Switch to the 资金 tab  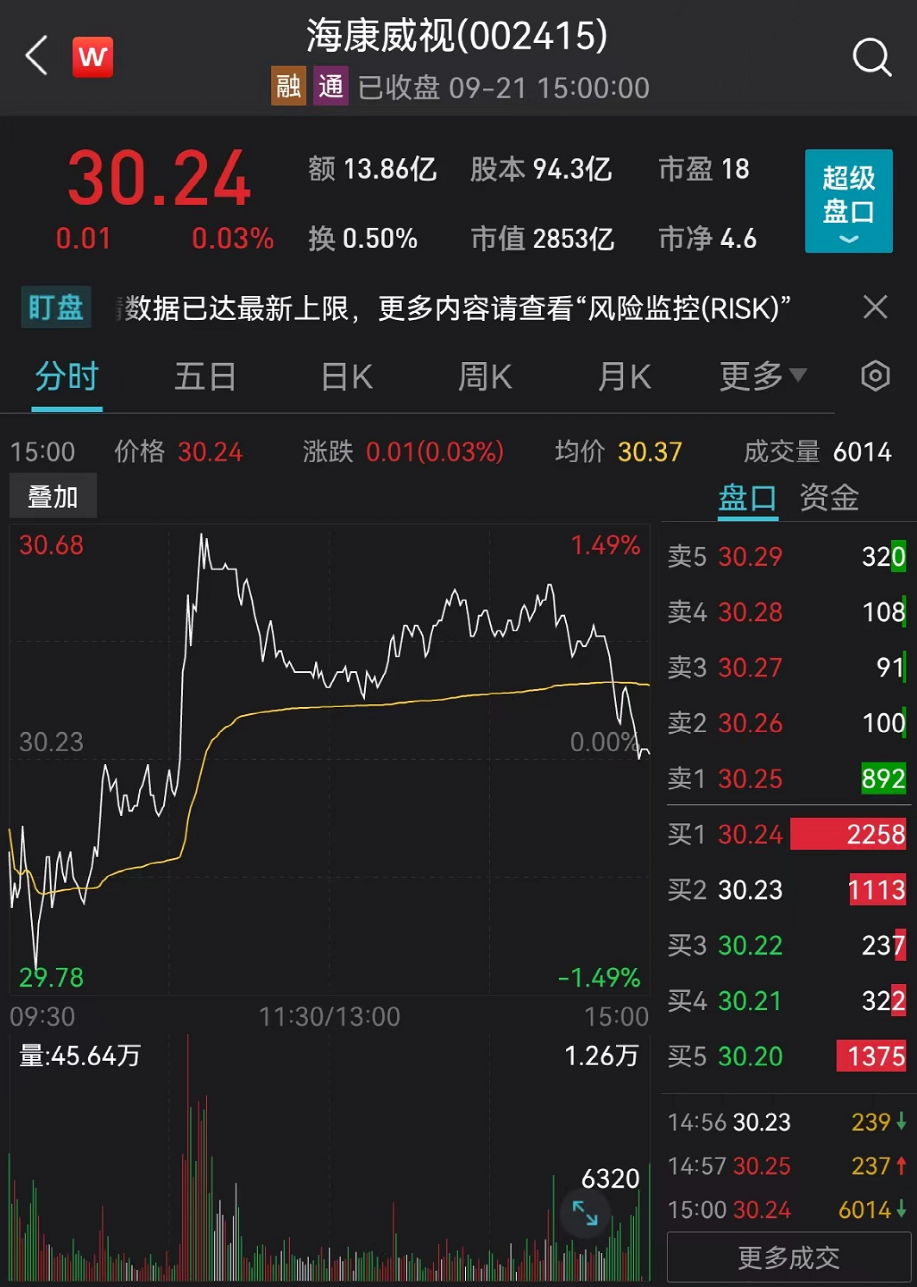829,497
